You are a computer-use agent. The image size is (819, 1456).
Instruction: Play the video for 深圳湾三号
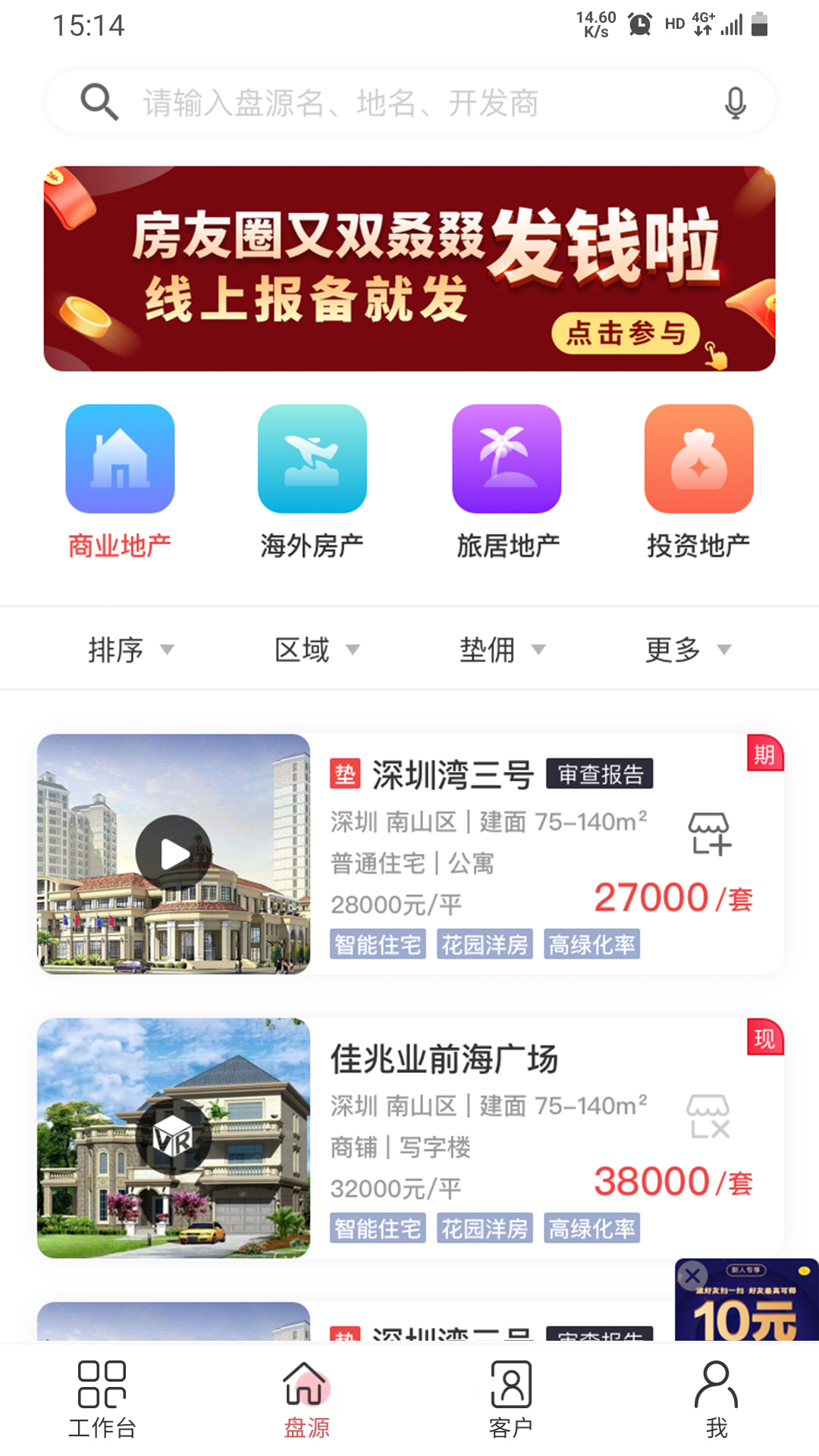(174, 853)
